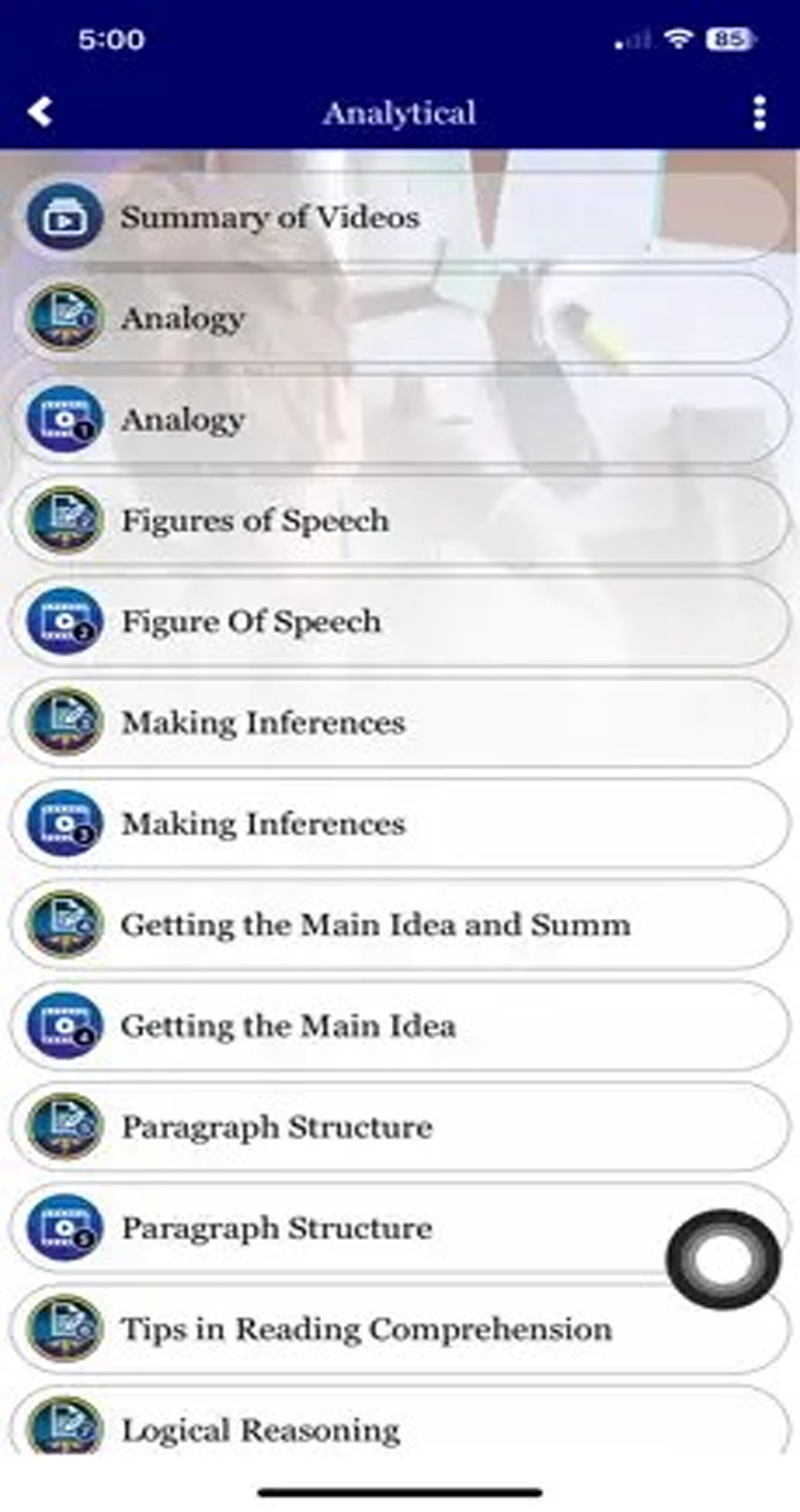800x1512 pixels.
Task: Select the Figures of Speech lesson
Action: pos(400,520)
